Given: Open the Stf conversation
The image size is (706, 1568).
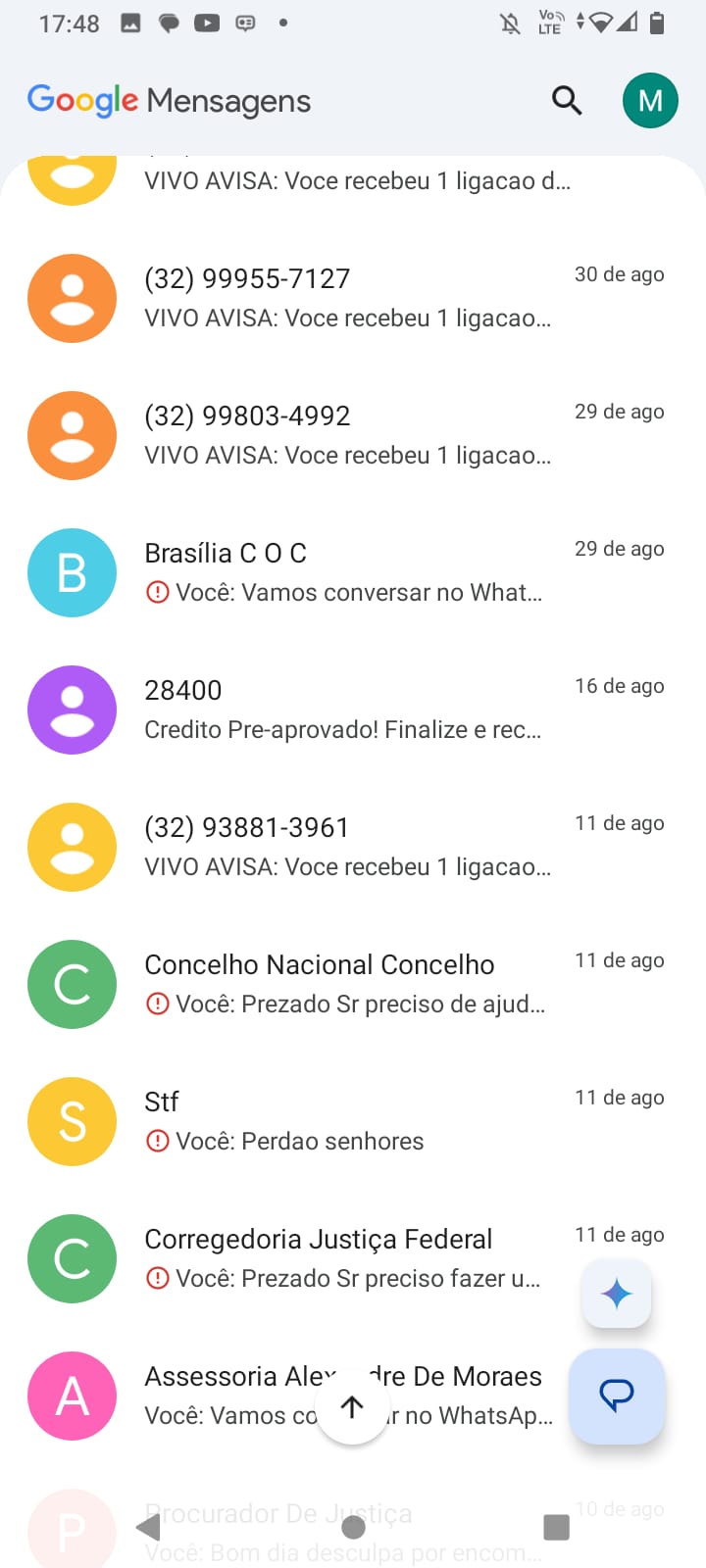Looking at the screenshot, I should [x=347, y=1121].
